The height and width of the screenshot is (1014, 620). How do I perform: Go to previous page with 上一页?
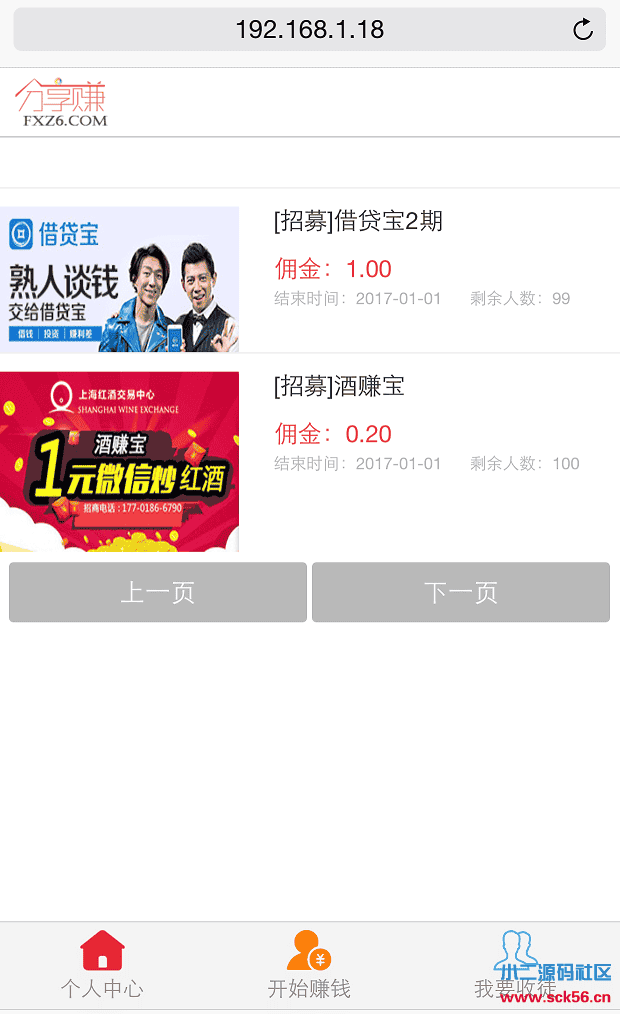point(158,592)
